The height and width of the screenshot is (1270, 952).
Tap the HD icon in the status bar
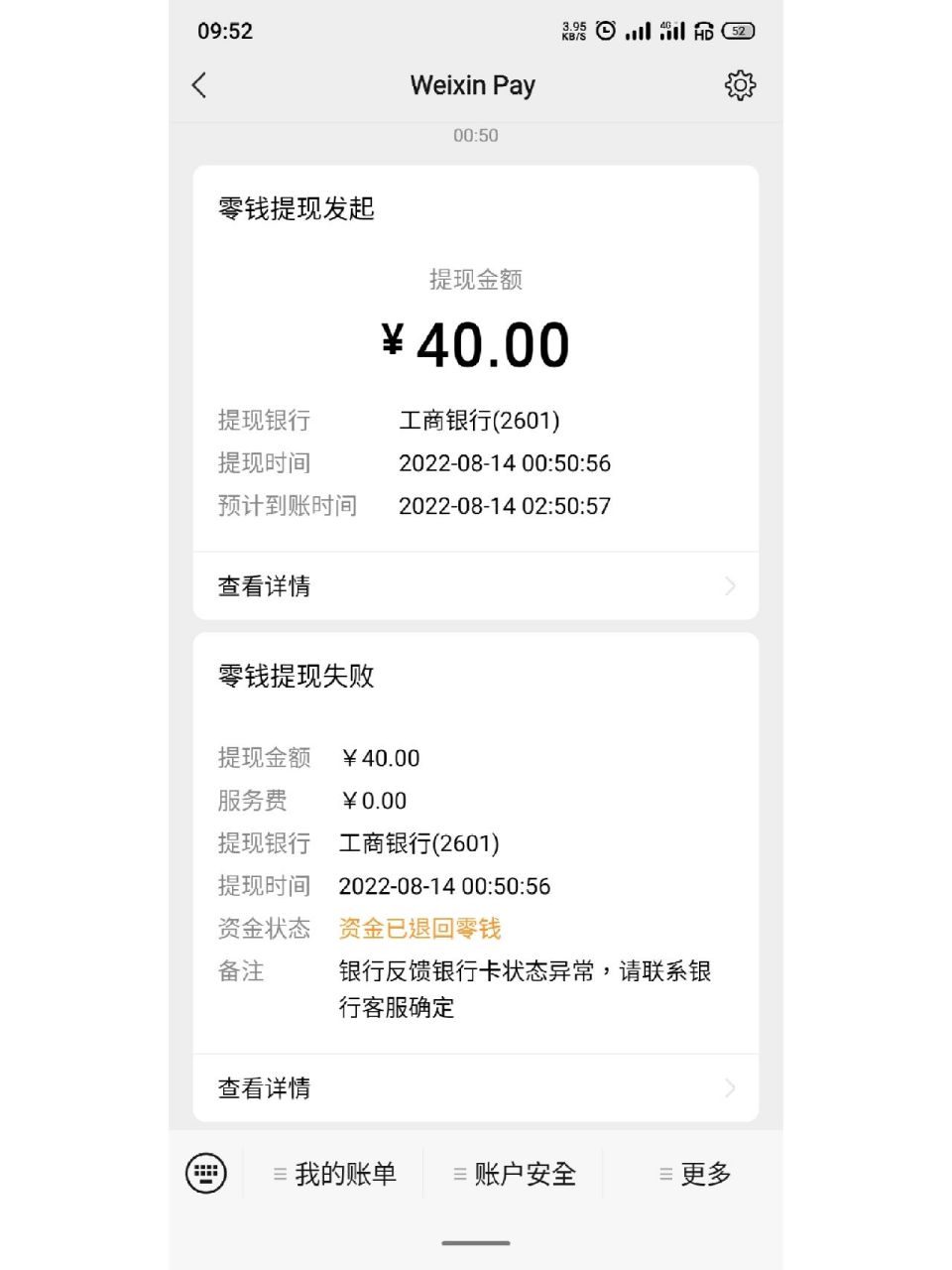coord(706,31)
